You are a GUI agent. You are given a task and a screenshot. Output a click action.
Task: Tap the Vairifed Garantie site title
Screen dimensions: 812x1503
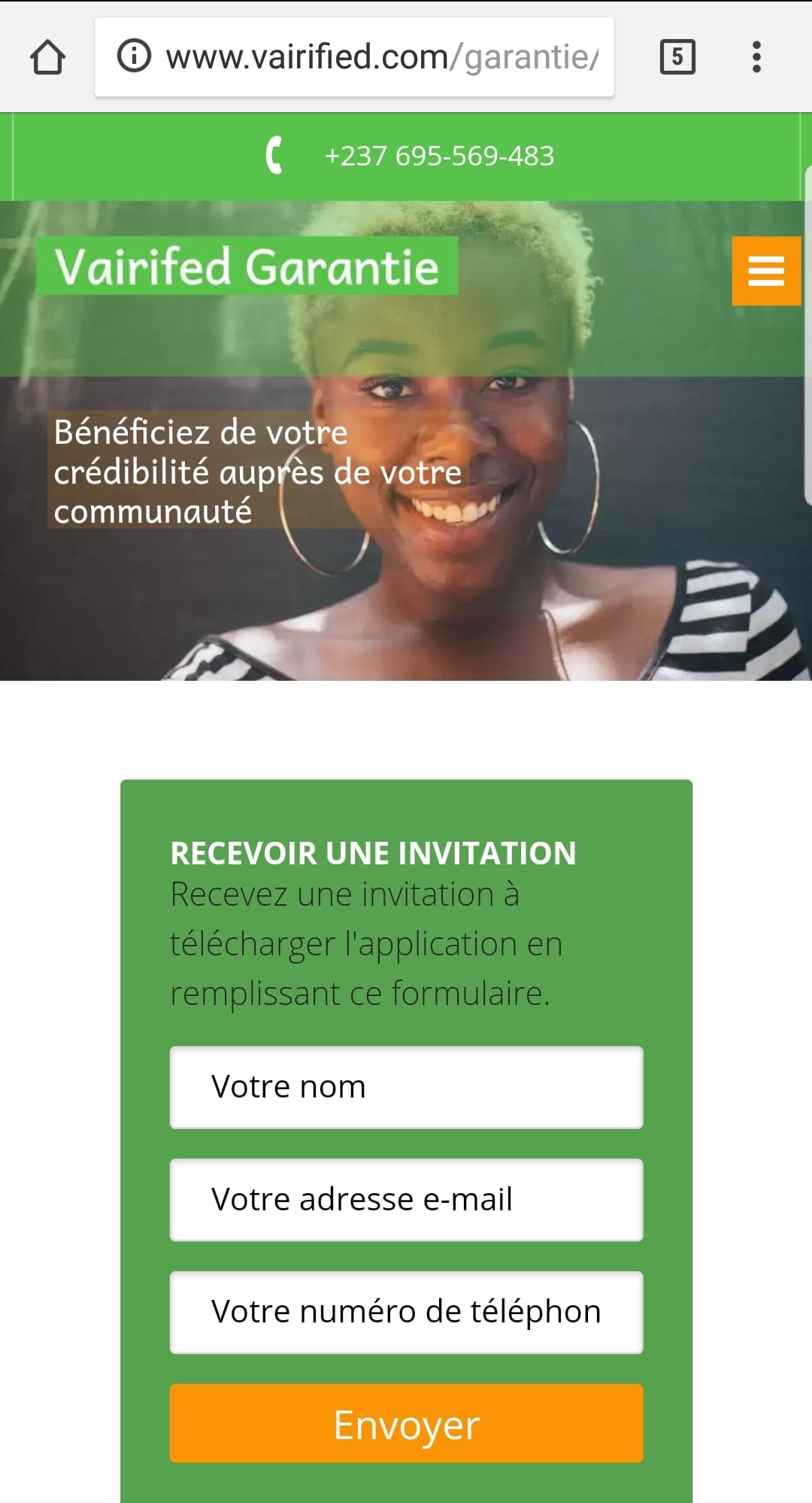(247, 266)
